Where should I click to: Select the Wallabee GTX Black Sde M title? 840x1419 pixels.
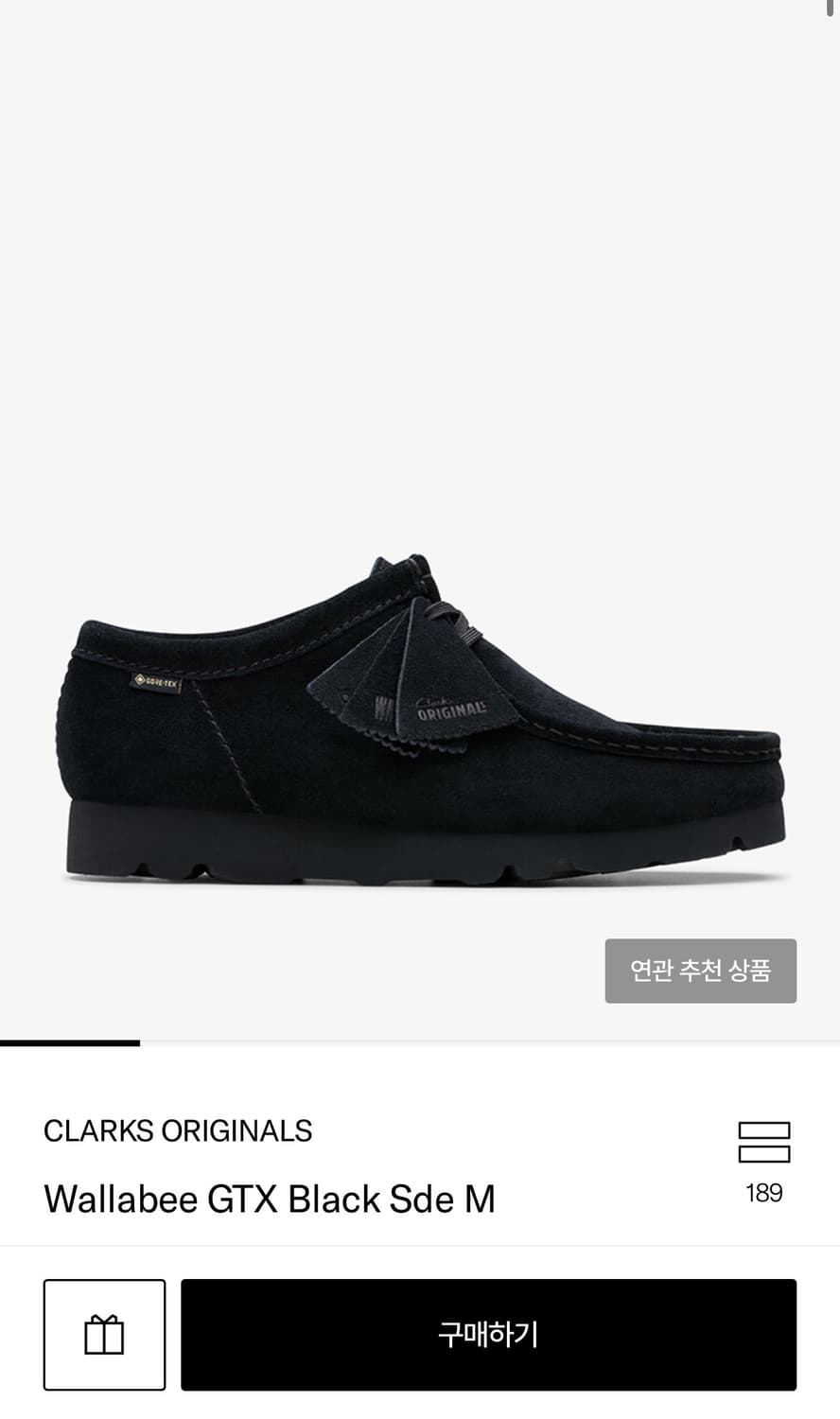[x=268, y=1200]
